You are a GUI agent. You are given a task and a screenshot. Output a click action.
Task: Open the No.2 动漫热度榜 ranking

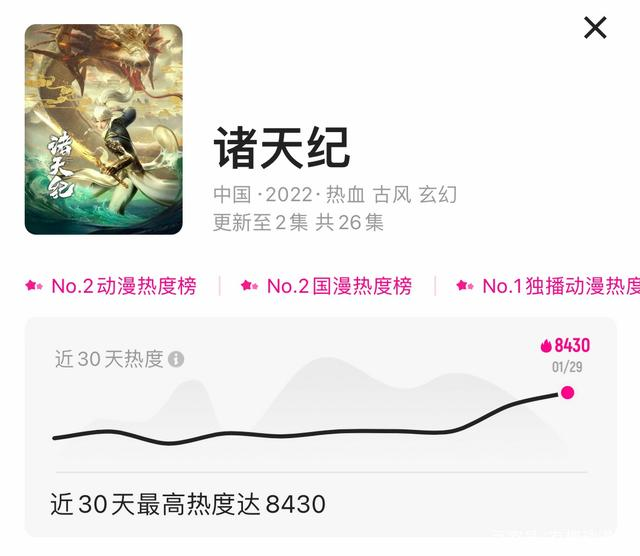pos(112,286)
